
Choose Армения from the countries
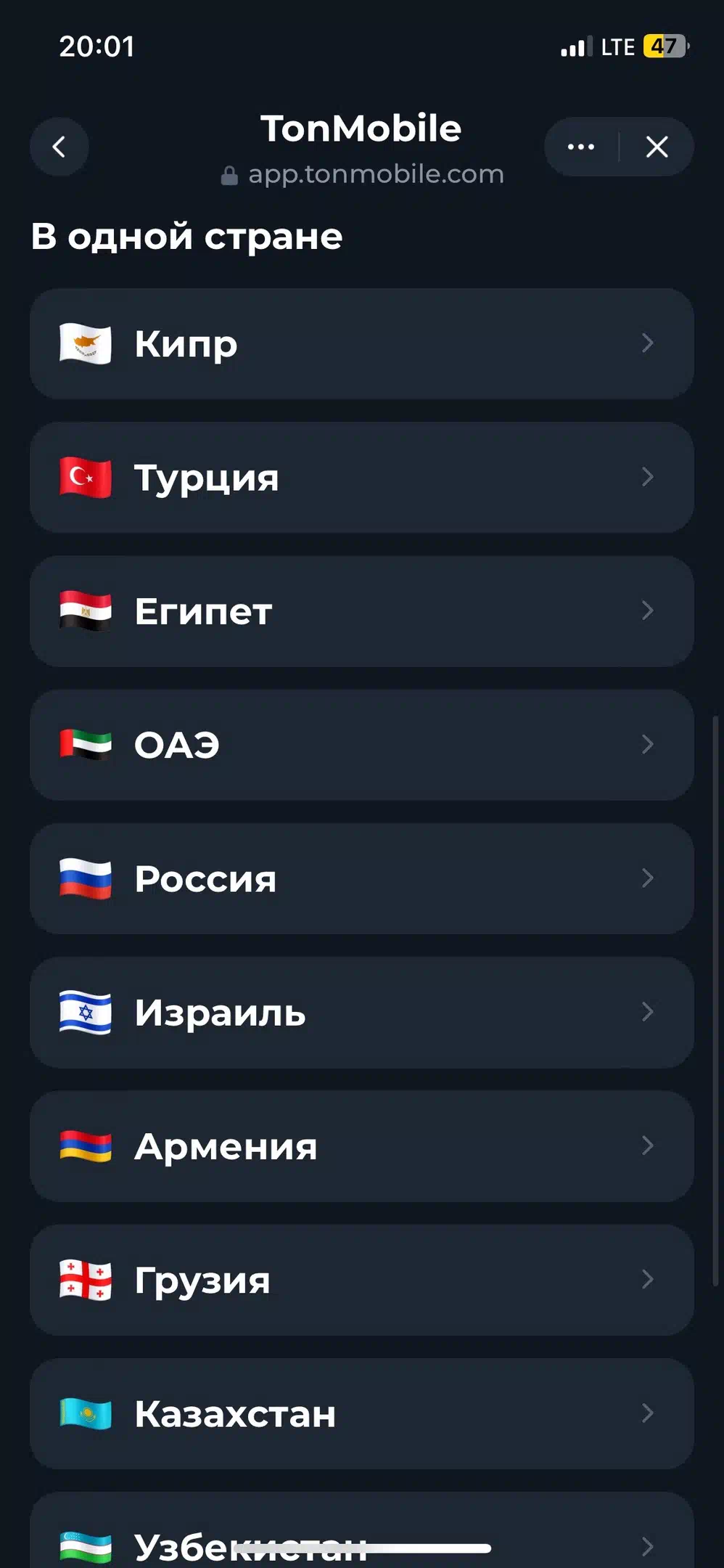pyautogui.click(x=362, y=1146)
